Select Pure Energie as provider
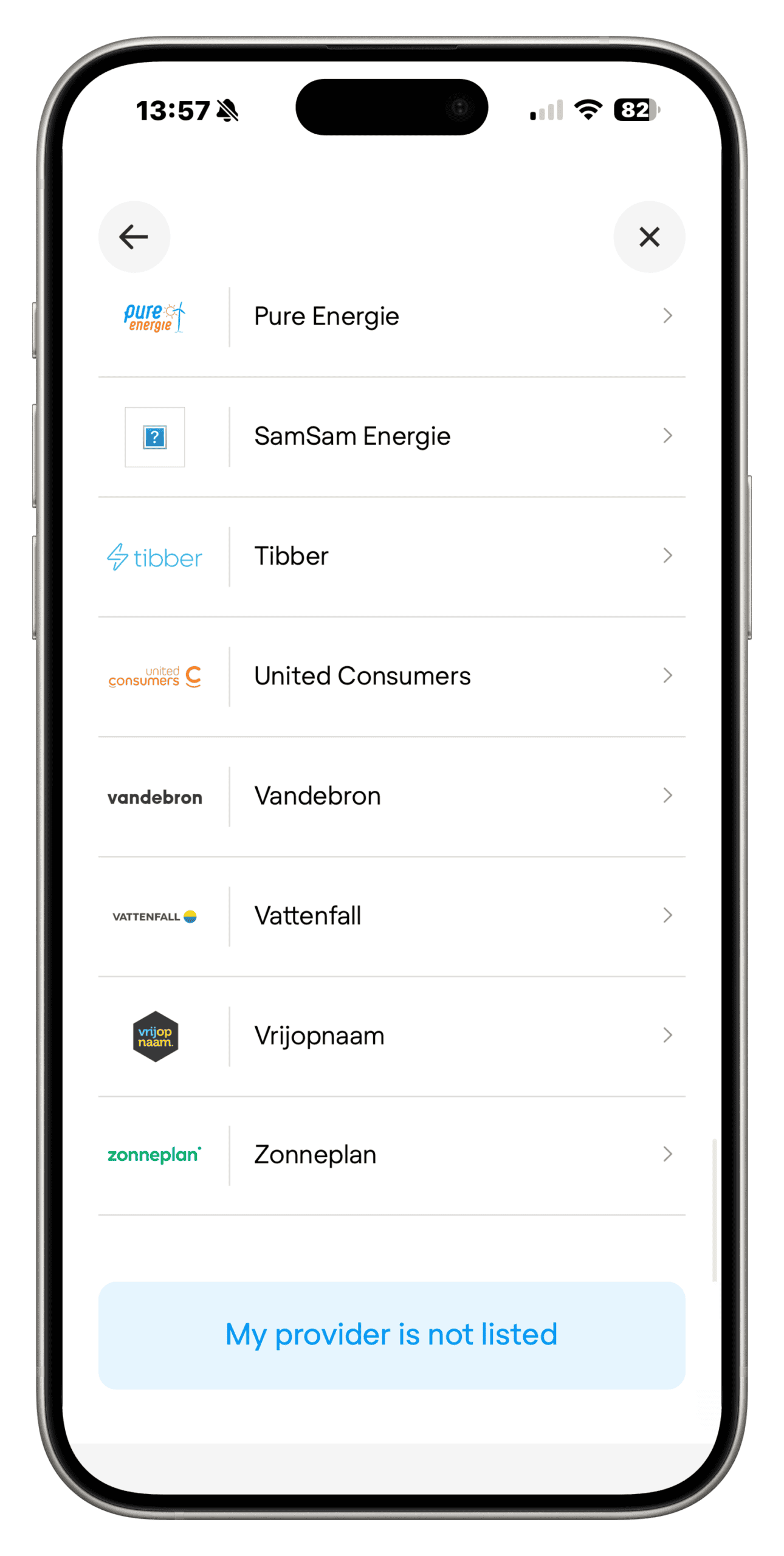 (x=391, y=317)
